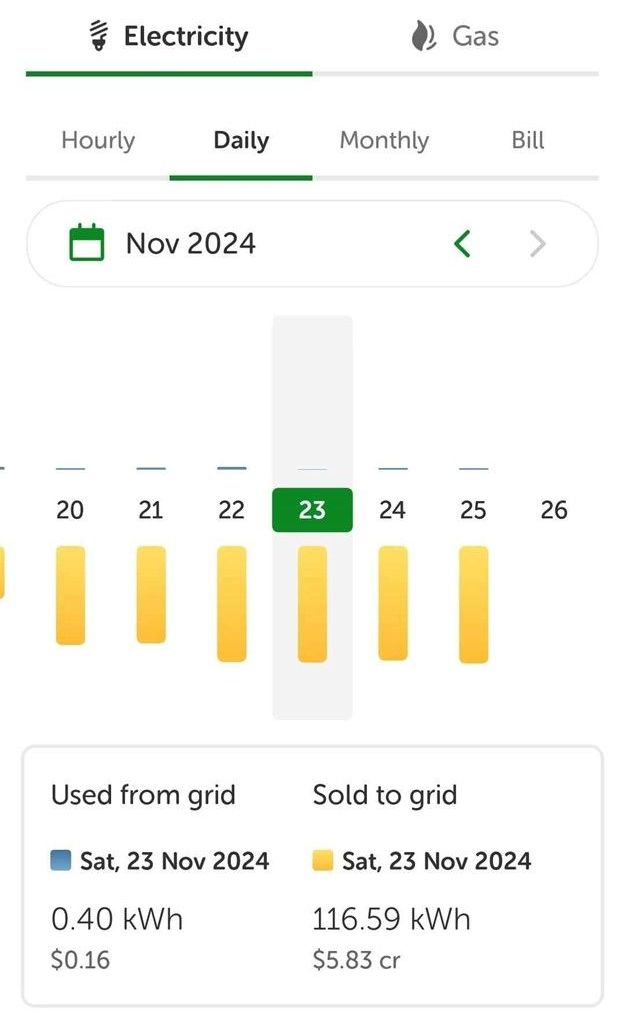Screen dimensions: 625x1024
Task: Switch to the Gas tab
Action: [455, 37]
